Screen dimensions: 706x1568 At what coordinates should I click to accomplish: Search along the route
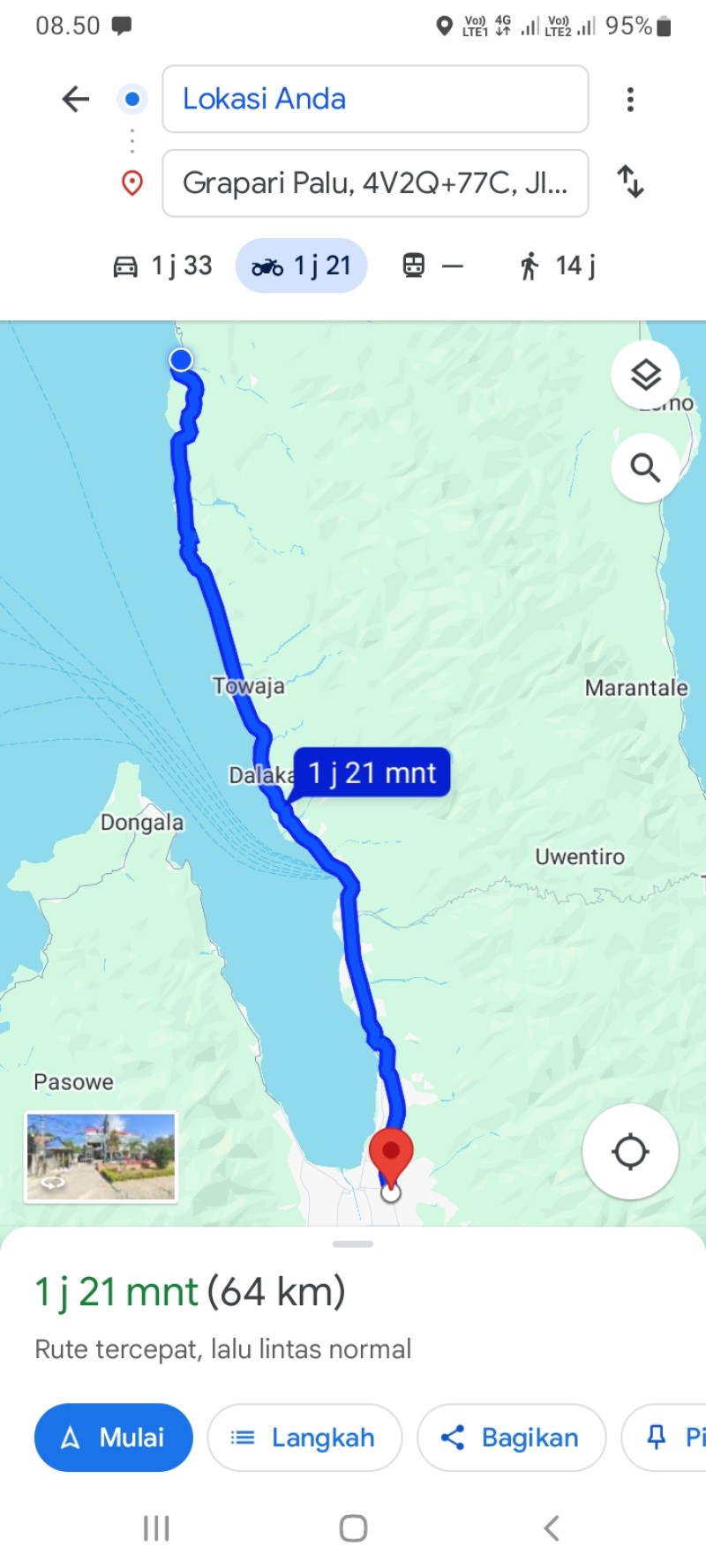(645, 467)
